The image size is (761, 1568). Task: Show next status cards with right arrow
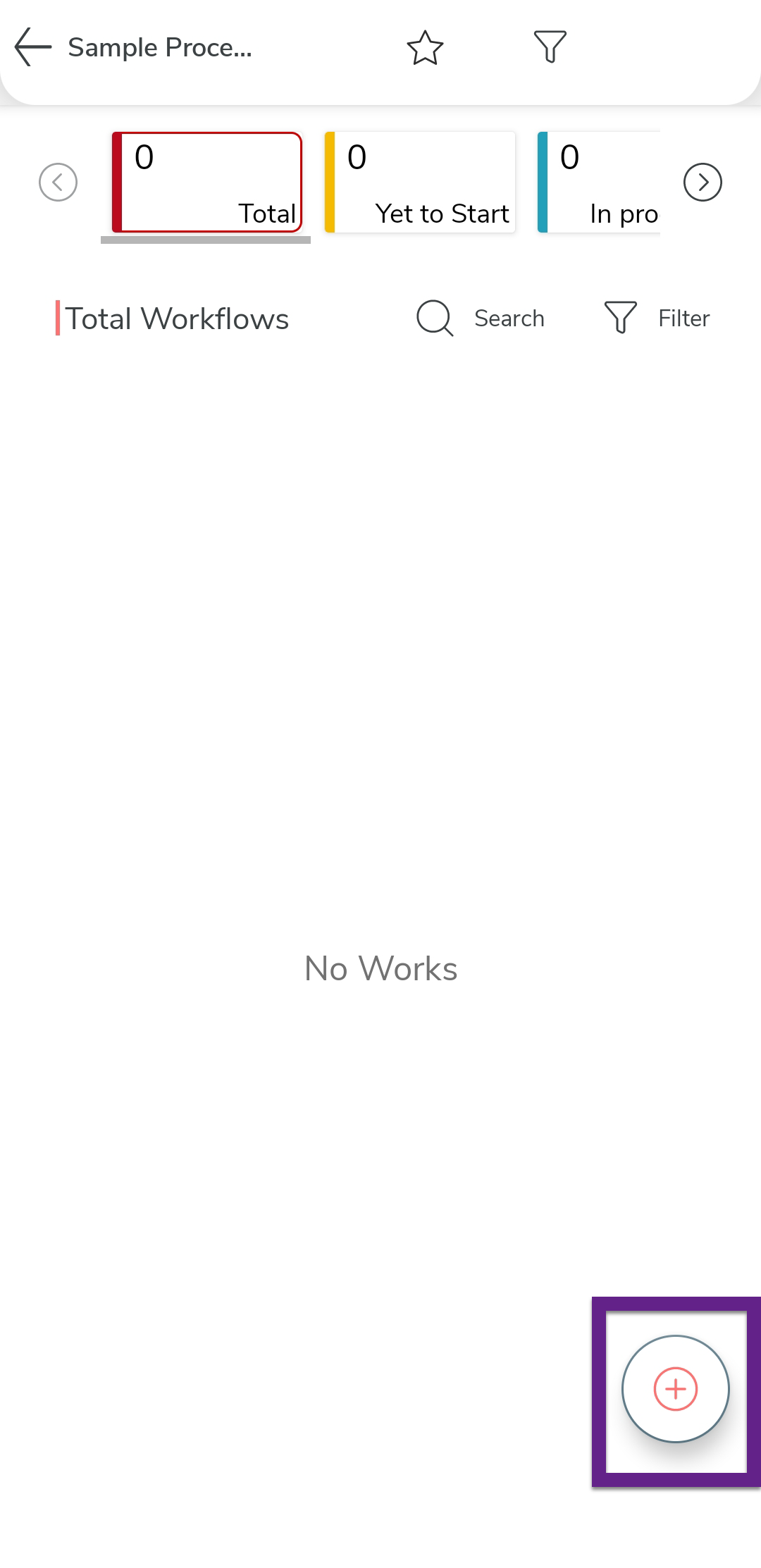[x=703, y=183]
